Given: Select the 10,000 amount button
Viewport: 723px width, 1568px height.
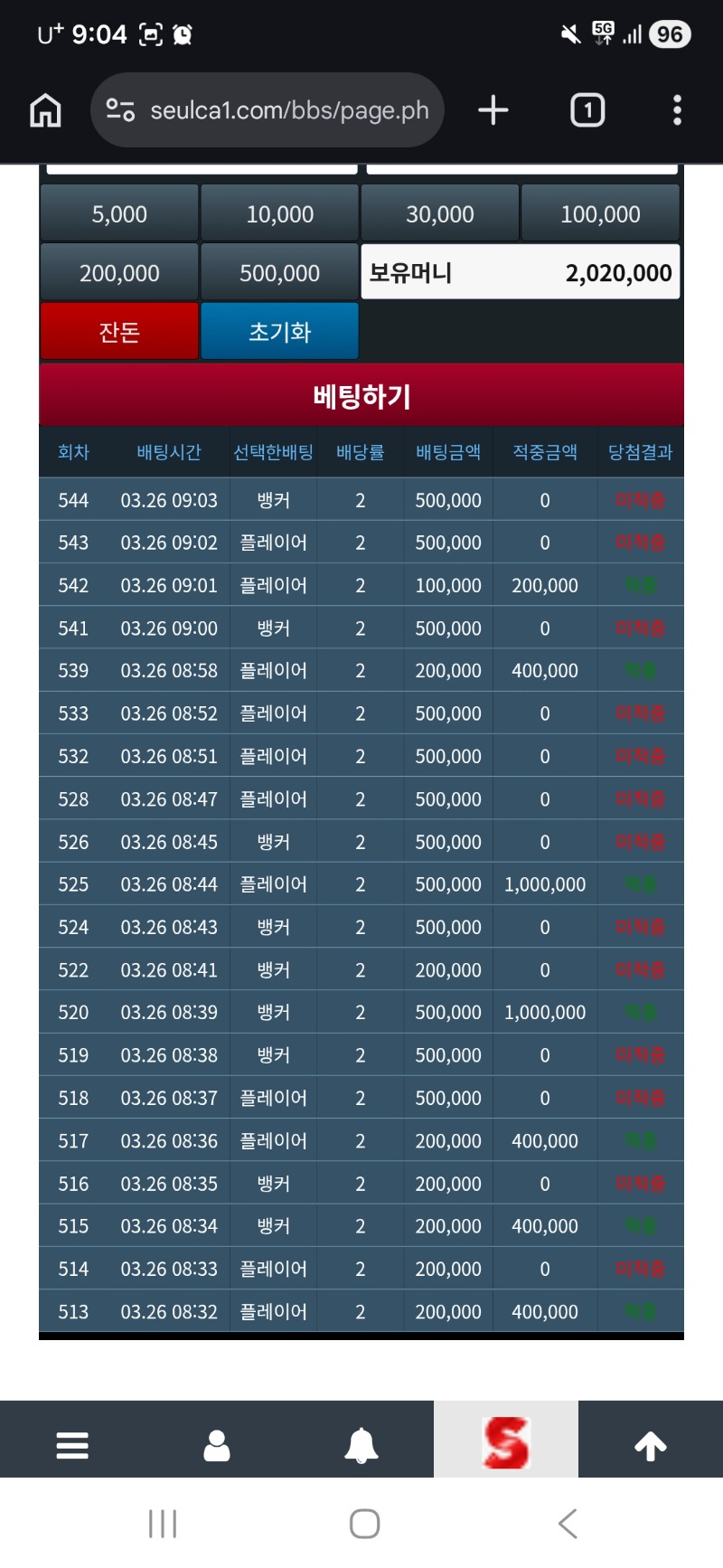Looking at the screenshot, I should pyautogui.click(x=279, y=213).
